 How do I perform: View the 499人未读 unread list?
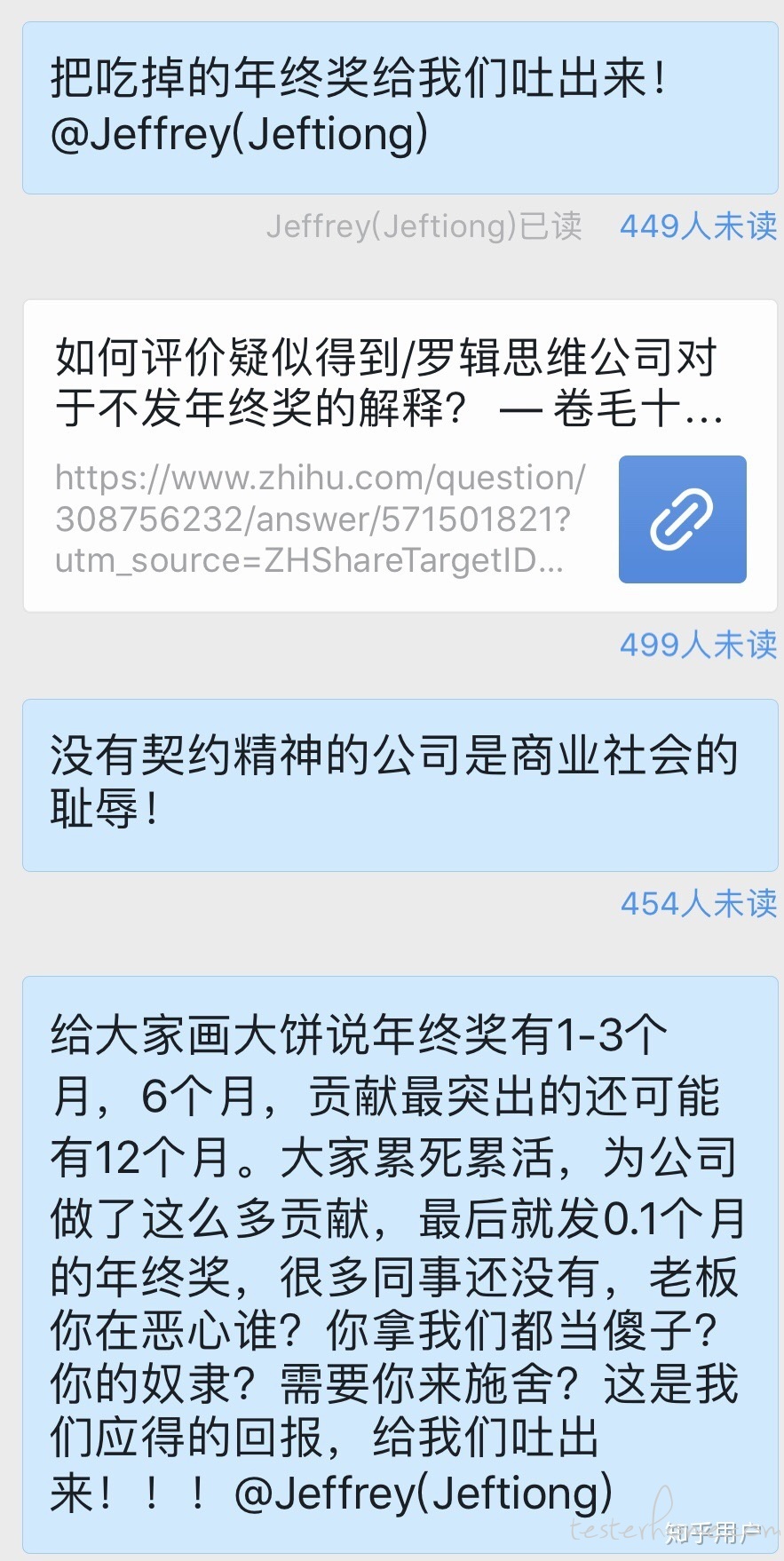[x=698, y=645]
